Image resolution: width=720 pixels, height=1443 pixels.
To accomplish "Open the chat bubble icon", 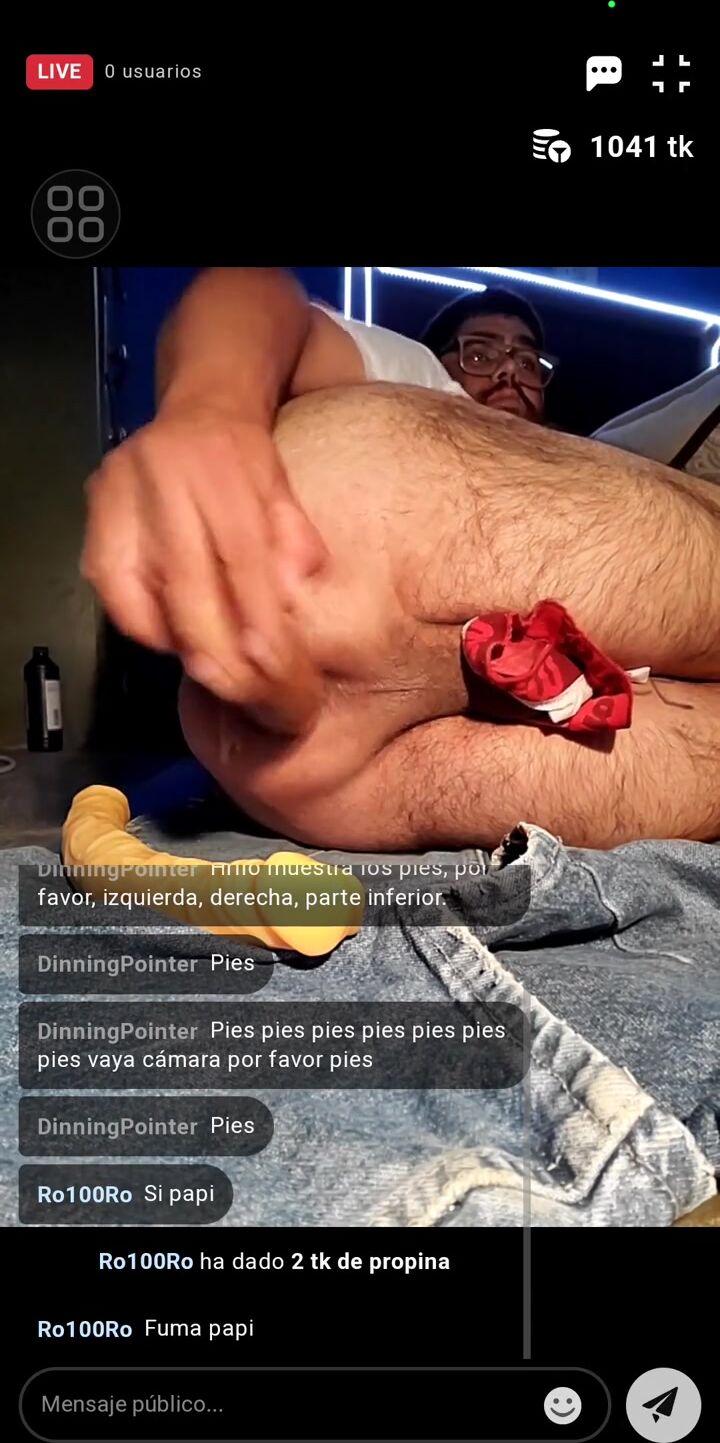I will tap(604, 73).
